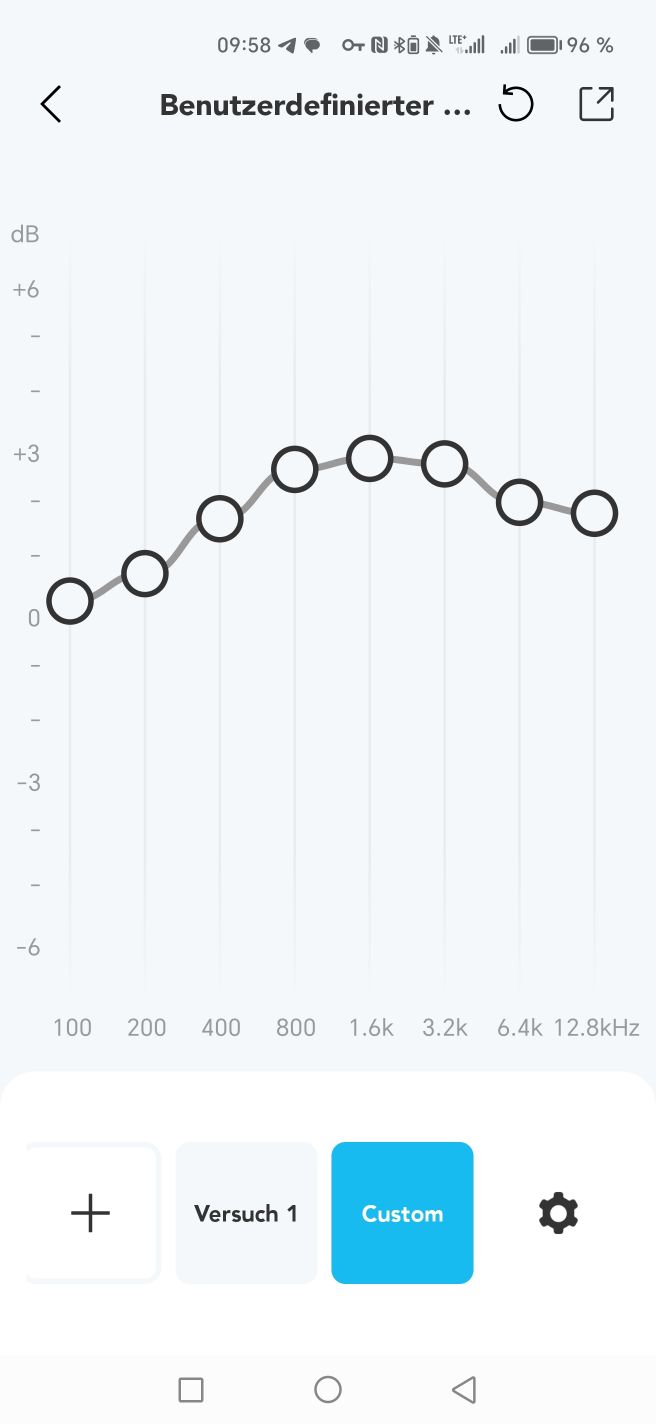Share the custom equalizer preset
This screenshot has width=656, height=1424.
[x=597, y=104]
